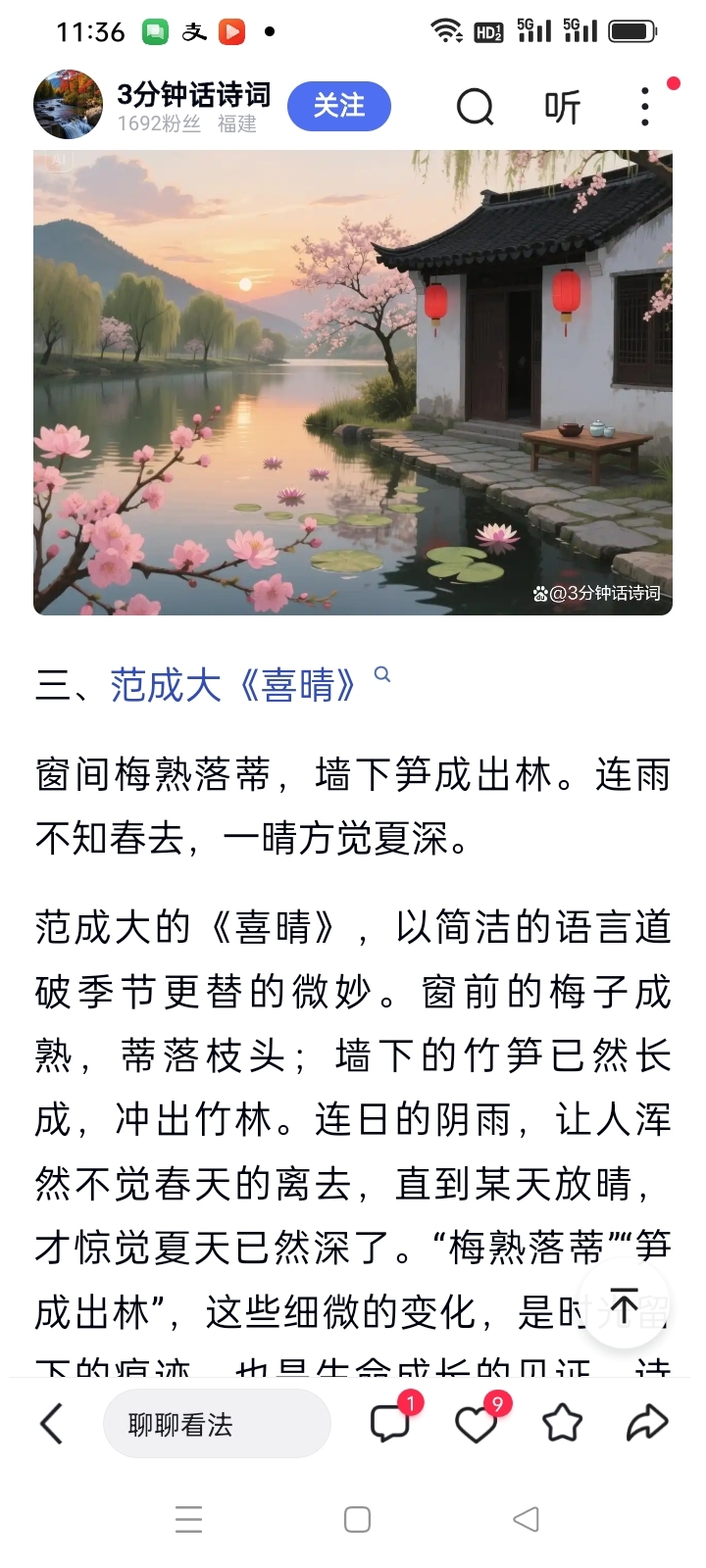Like this article with heart icon
Image resolution: width=706 pixels, height=1568 pixels.
pyautogui.click(x=477, y=1423)
